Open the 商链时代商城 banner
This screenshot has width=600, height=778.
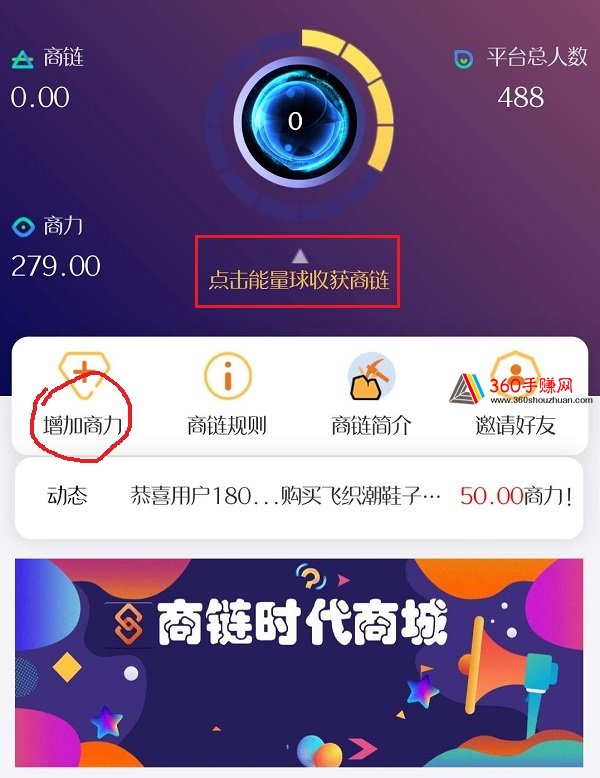(x=298, y=662)
